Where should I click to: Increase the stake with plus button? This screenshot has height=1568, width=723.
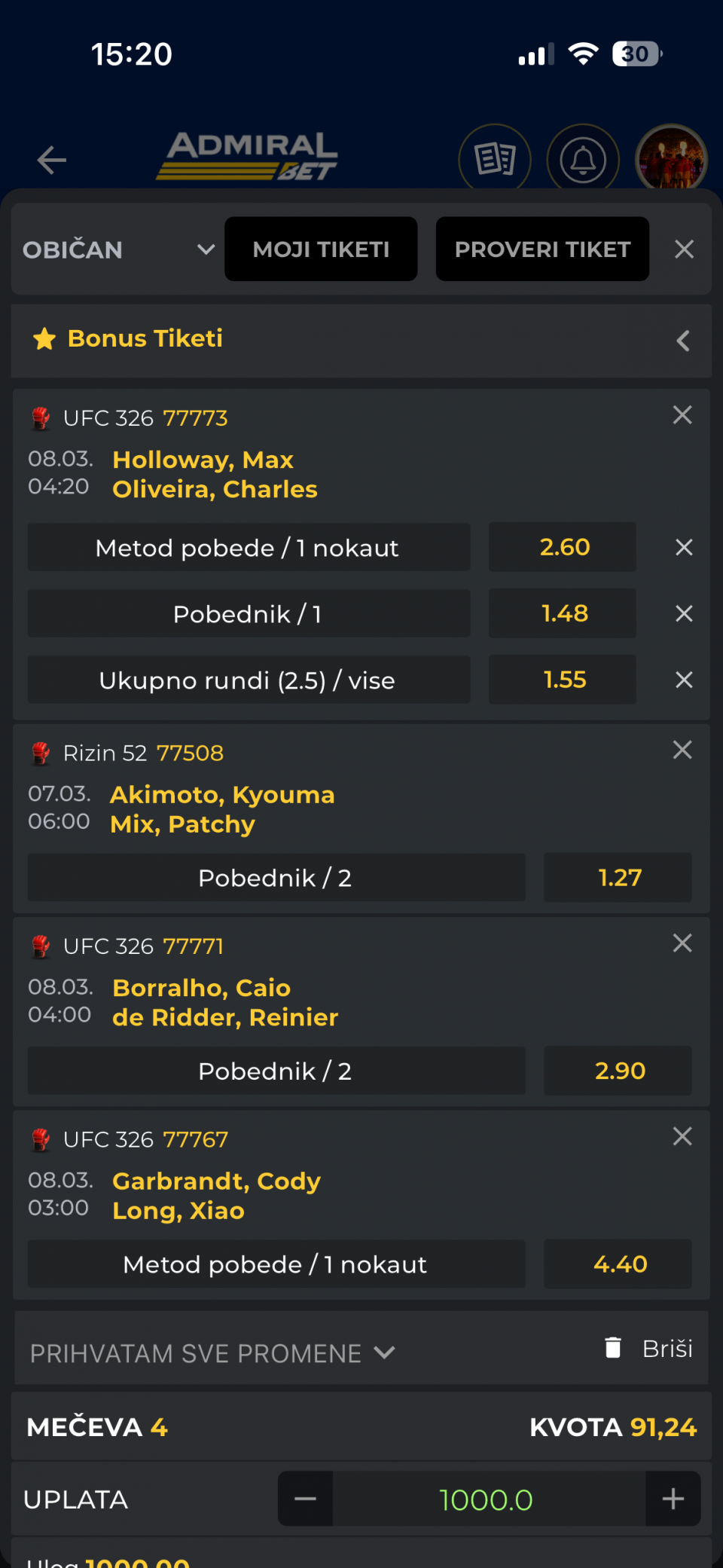(673, 1499)
